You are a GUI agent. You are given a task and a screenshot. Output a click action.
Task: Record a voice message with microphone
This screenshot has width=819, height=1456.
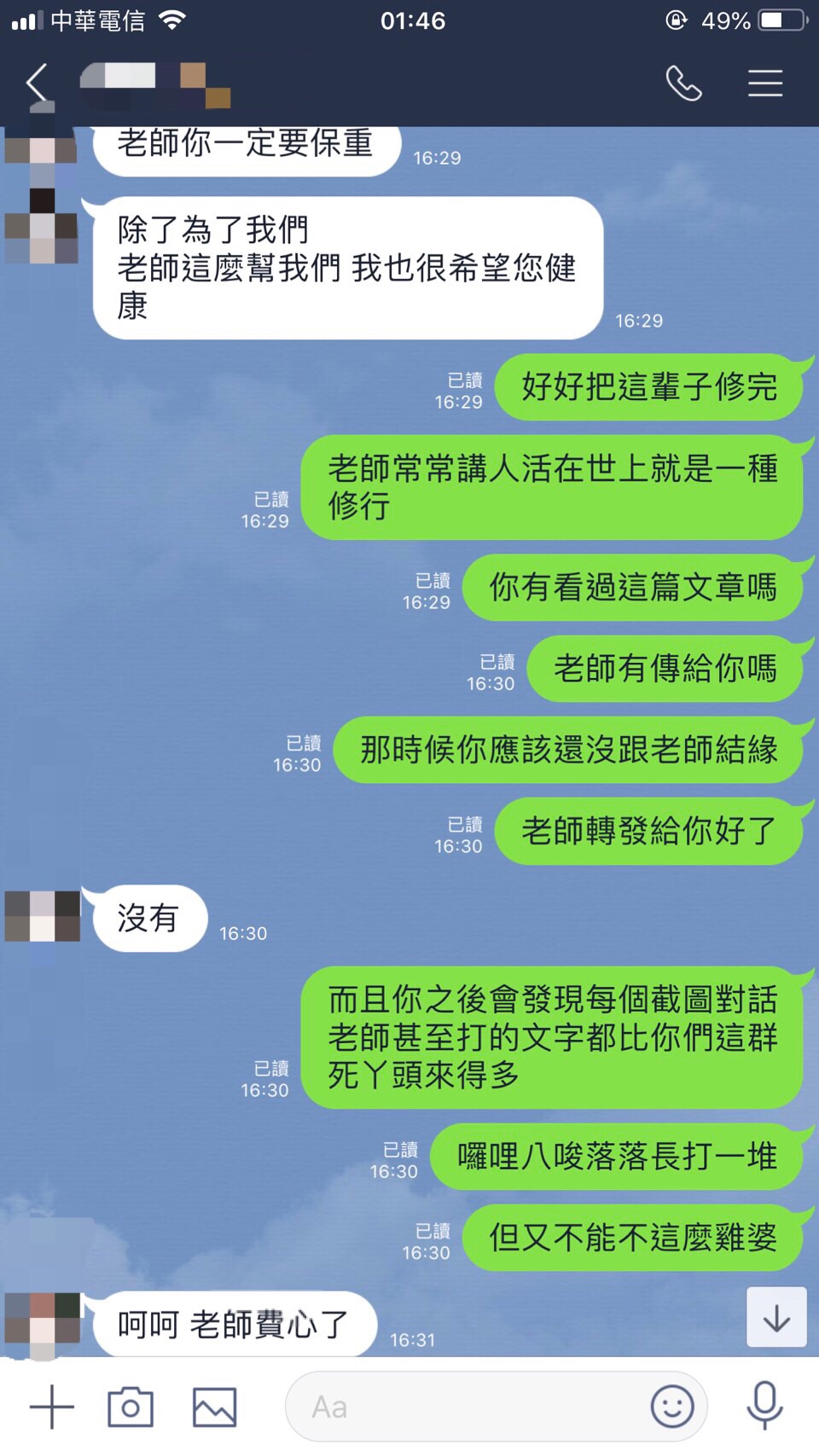coord(764,1405)
